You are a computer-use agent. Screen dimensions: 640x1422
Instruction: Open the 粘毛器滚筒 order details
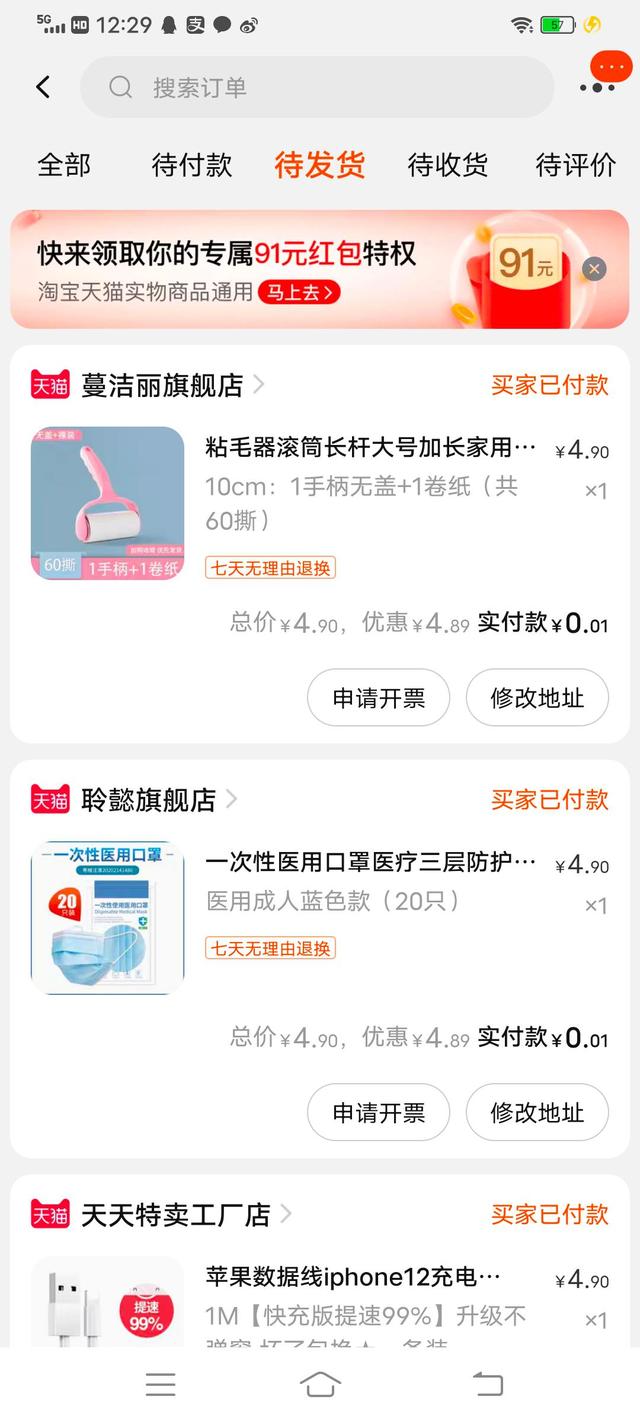[x=370, y=447]
